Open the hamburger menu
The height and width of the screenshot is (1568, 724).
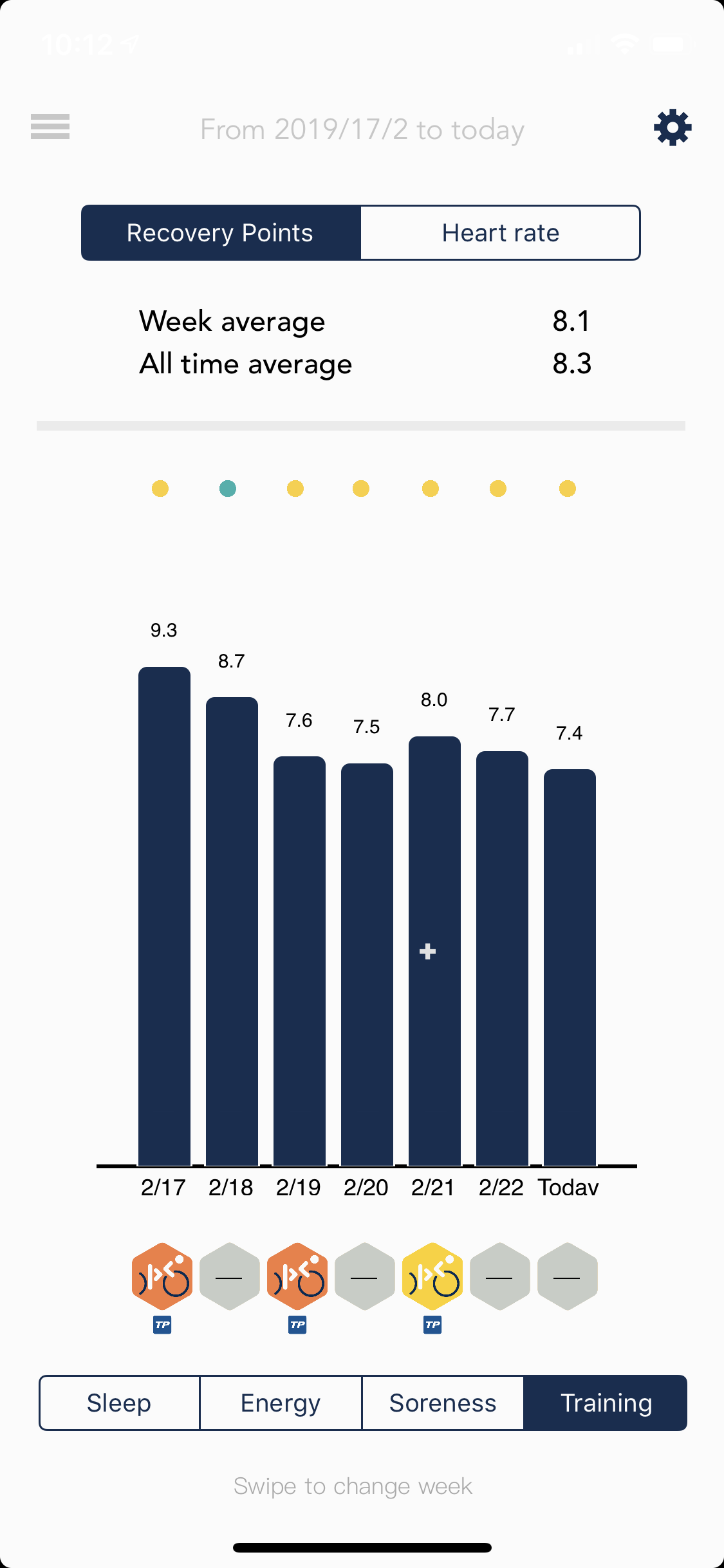click(x=50, y=126)
